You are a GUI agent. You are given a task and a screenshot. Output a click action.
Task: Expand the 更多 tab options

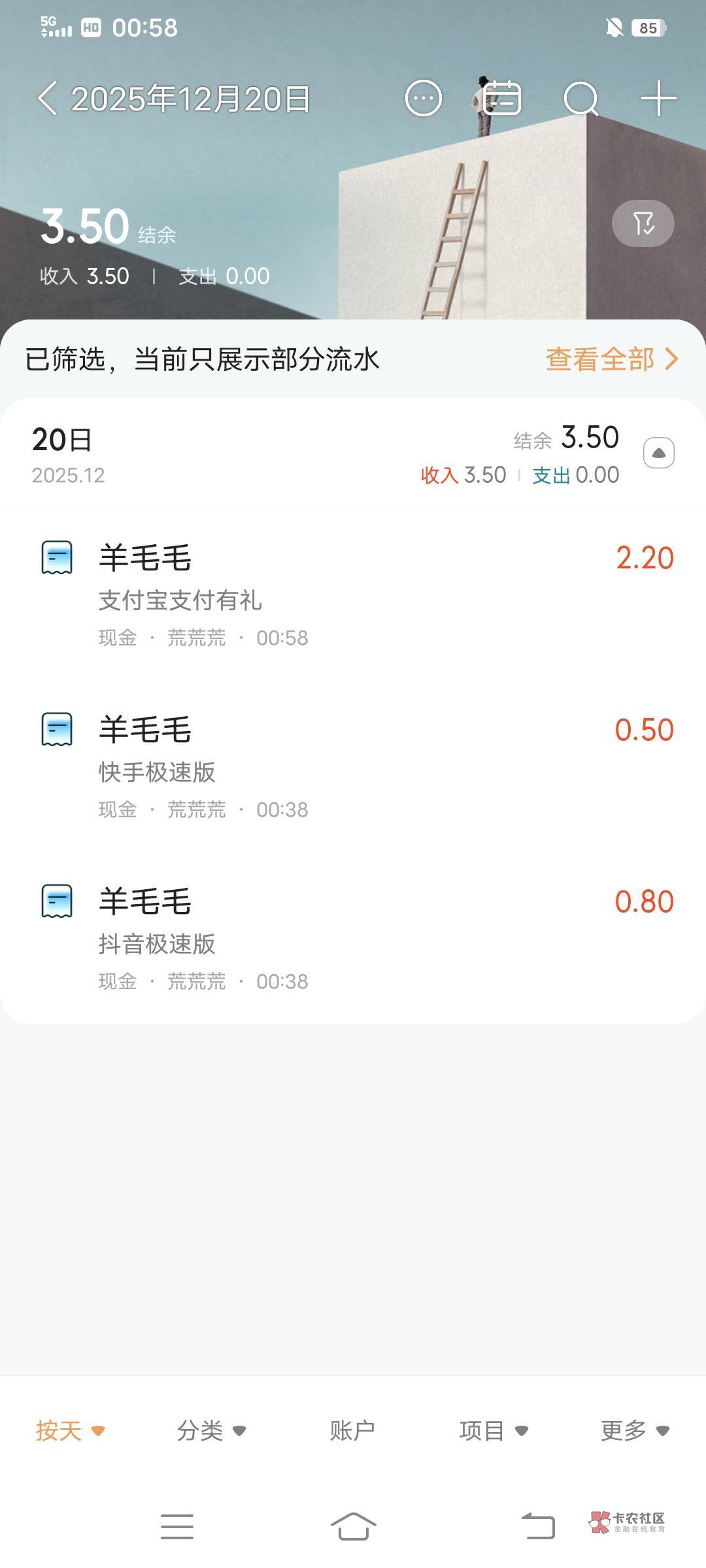click(x=634, y=1431)
